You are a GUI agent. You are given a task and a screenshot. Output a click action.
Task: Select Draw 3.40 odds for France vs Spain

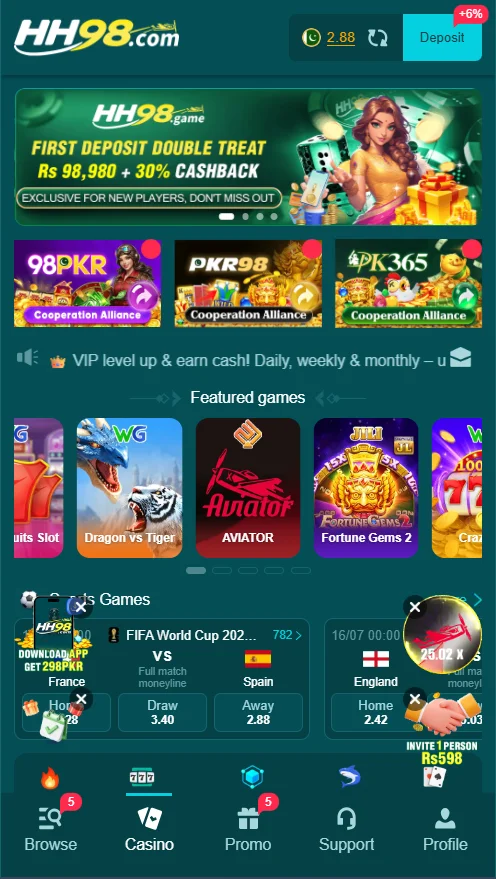point(163,713)
